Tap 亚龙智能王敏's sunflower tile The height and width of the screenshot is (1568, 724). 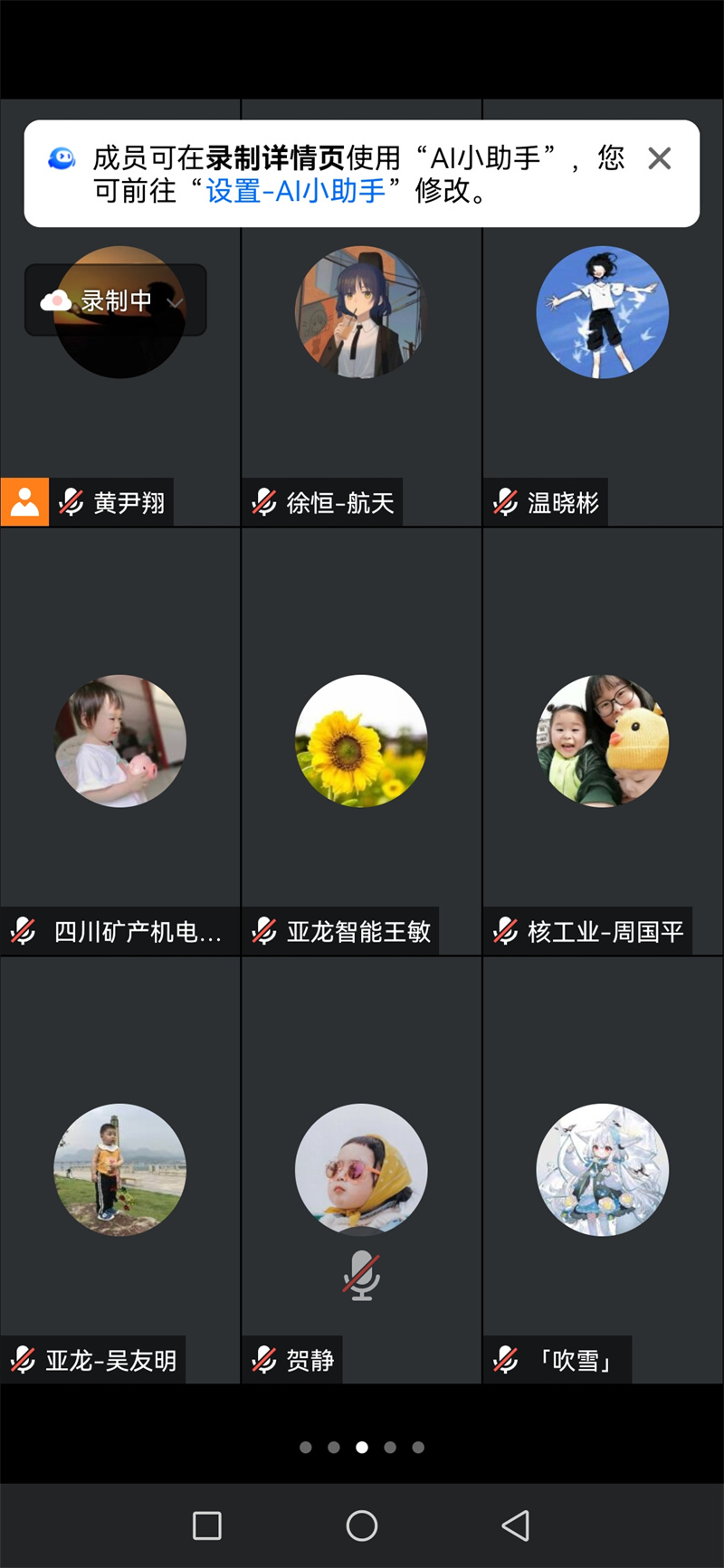click(x=361, y=741)
